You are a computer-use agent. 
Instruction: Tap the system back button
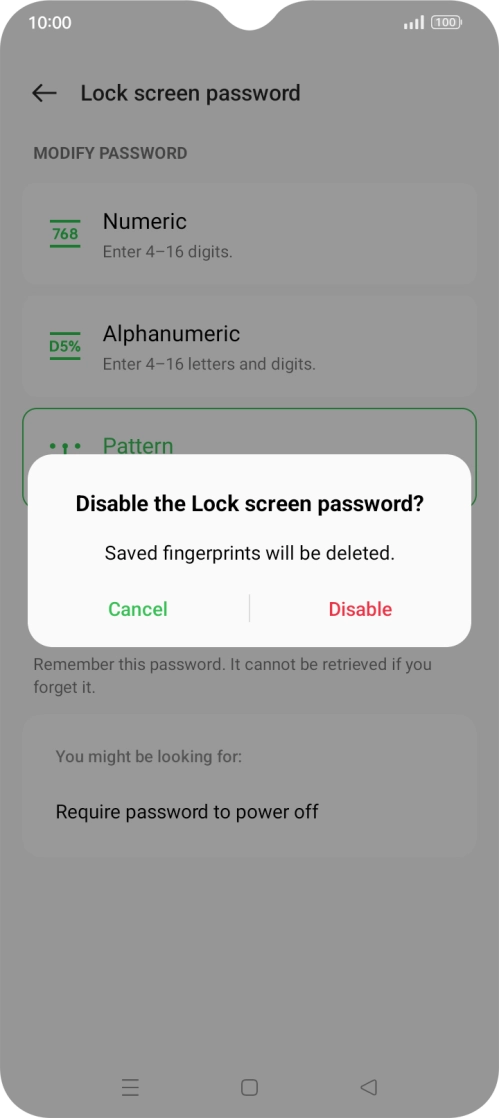369,1087
